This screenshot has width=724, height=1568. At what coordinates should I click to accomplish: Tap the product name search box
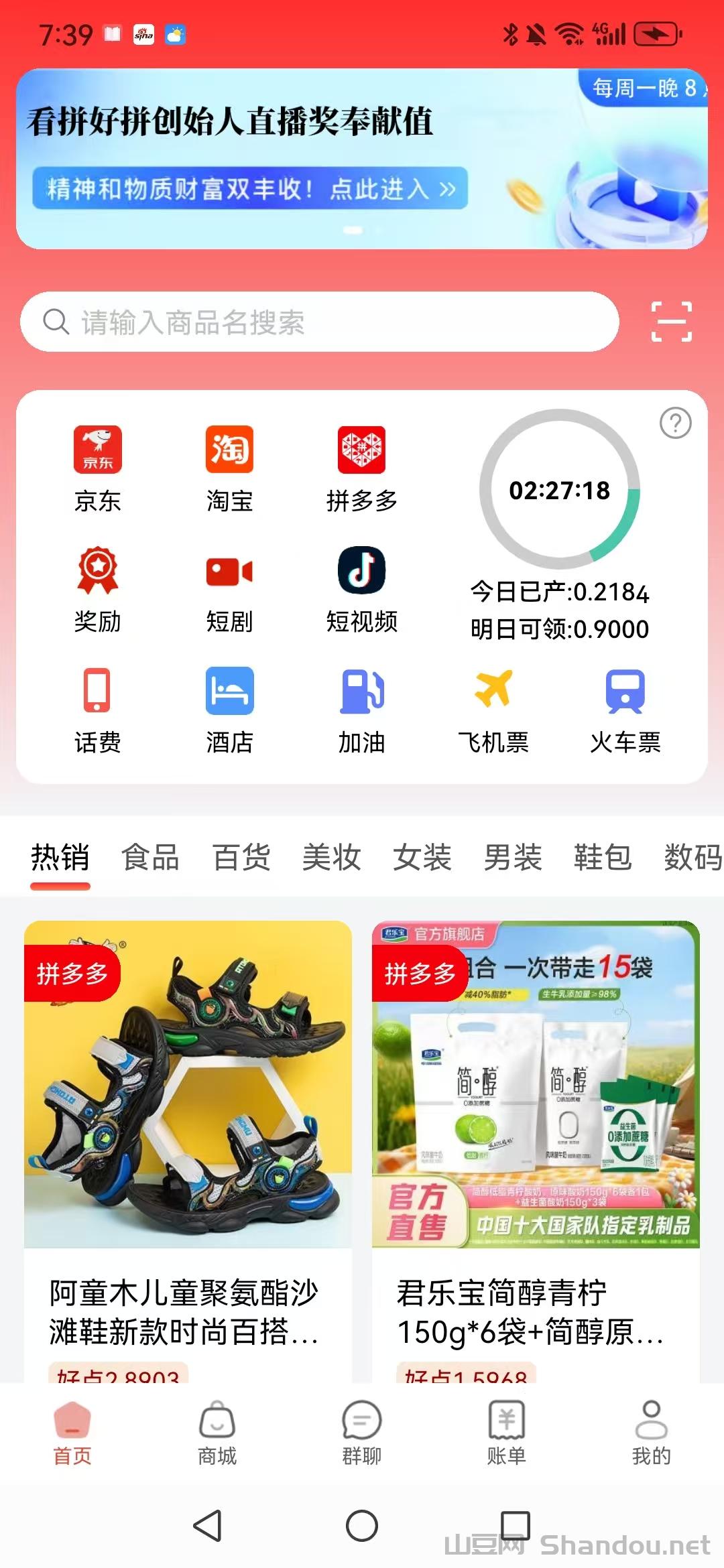pyautogui.click(x=319, y=322)
